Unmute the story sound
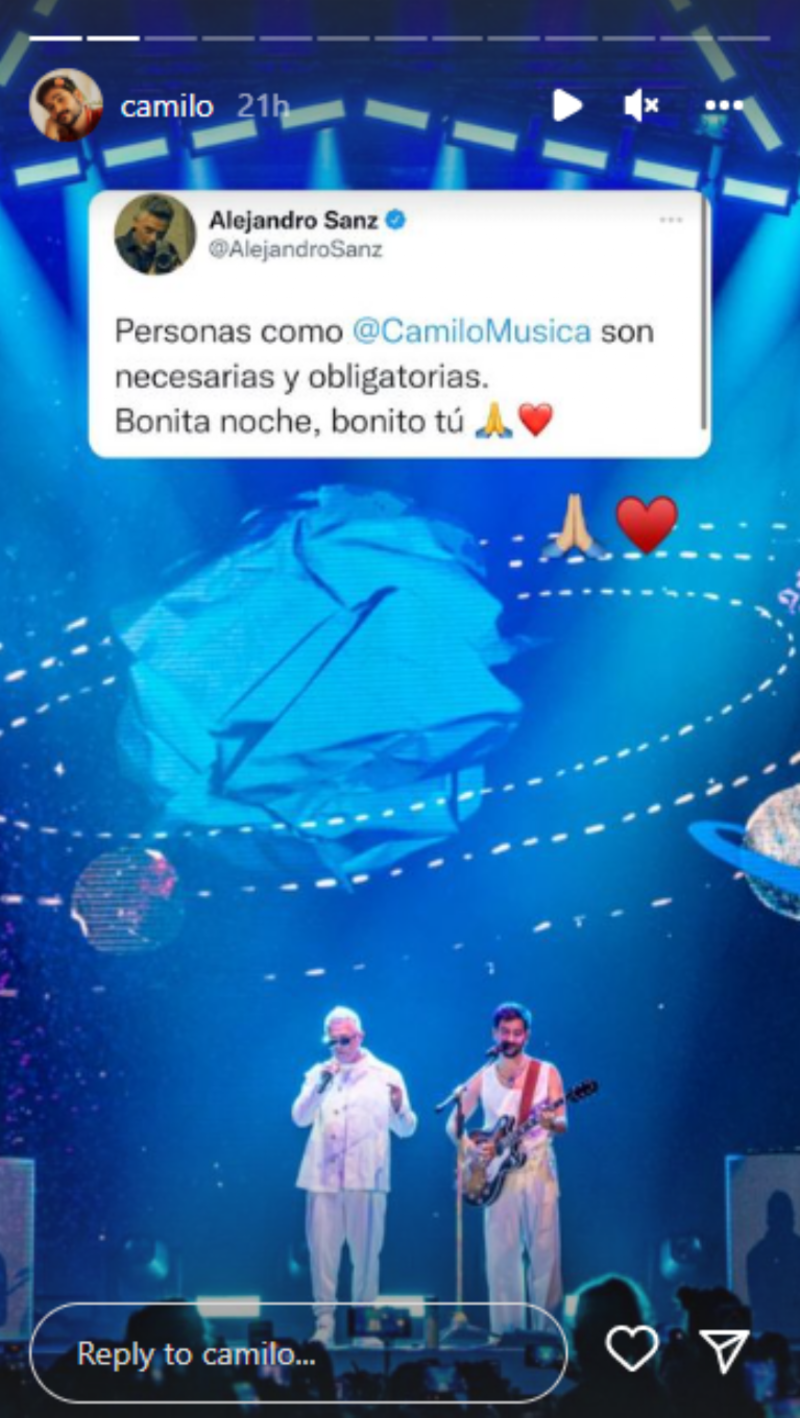The image size is (800, 1418). tap(641, 105)
